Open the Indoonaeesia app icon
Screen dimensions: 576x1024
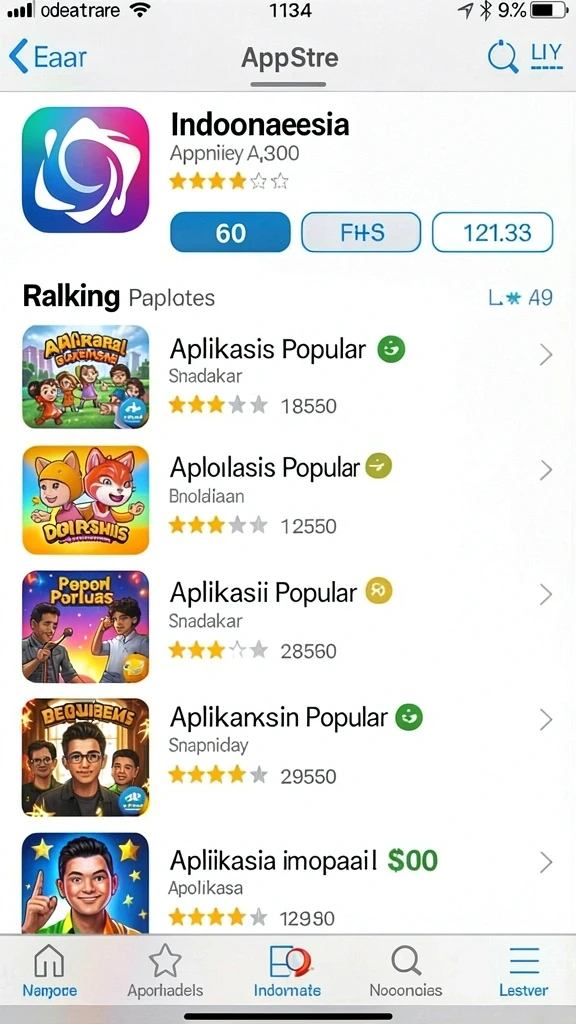pyautogui.click(x=86, y=170)
